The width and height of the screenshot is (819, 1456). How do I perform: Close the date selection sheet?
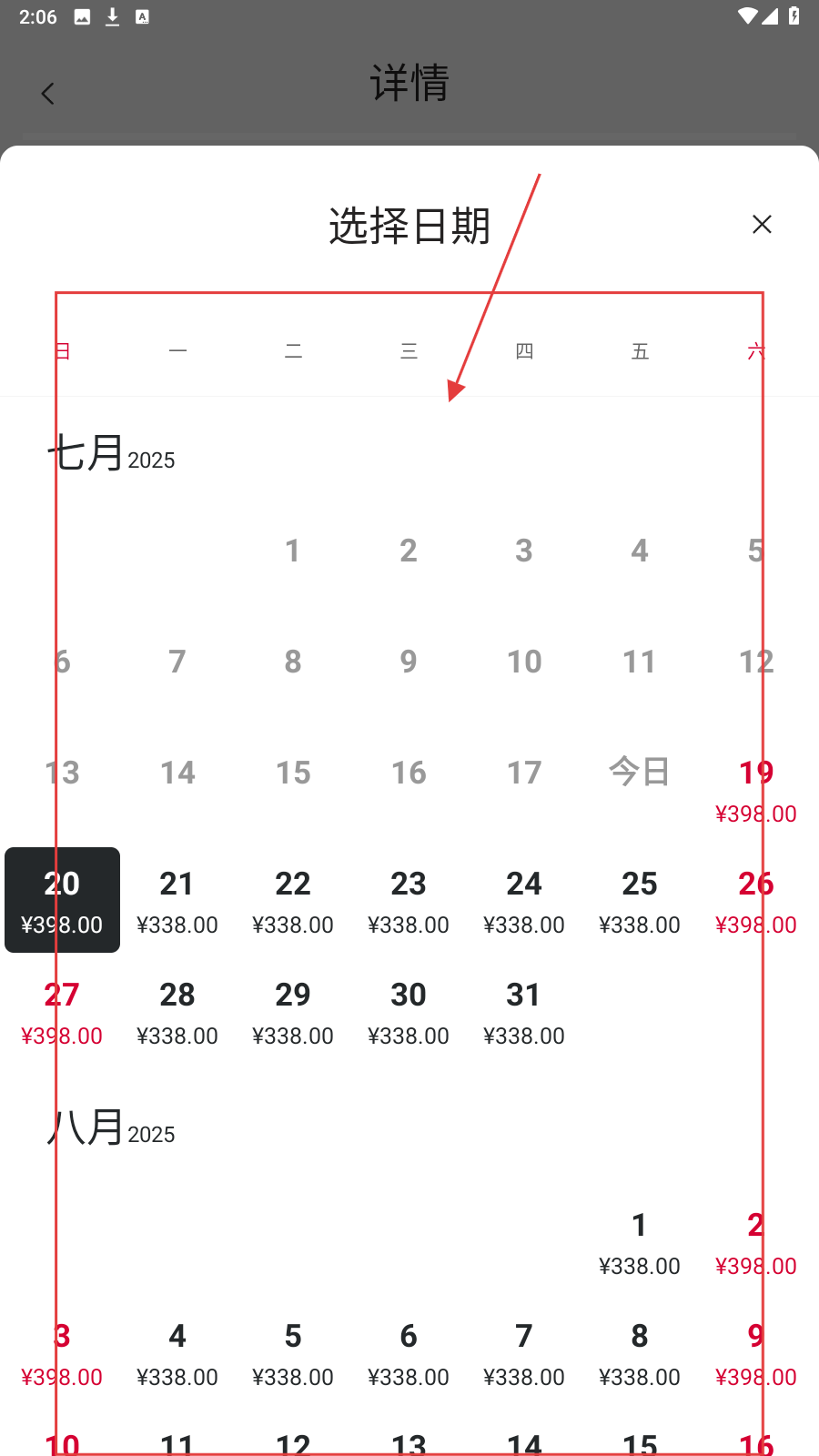pos(762,224)
